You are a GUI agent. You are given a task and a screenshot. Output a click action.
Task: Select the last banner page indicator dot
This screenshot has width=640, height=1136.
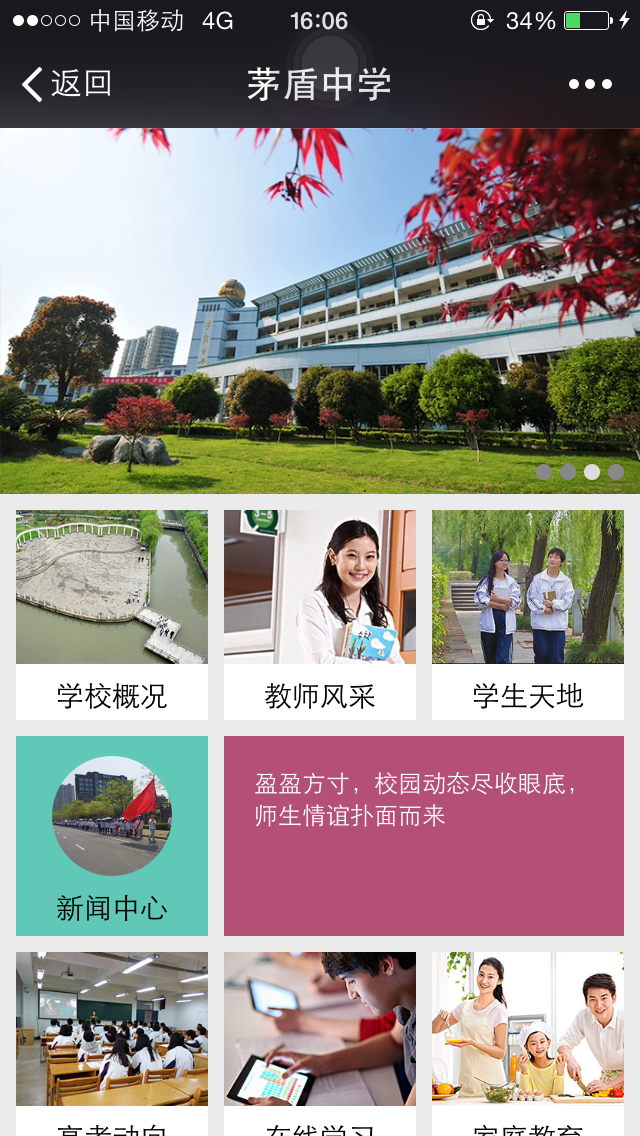click(616, 472)
